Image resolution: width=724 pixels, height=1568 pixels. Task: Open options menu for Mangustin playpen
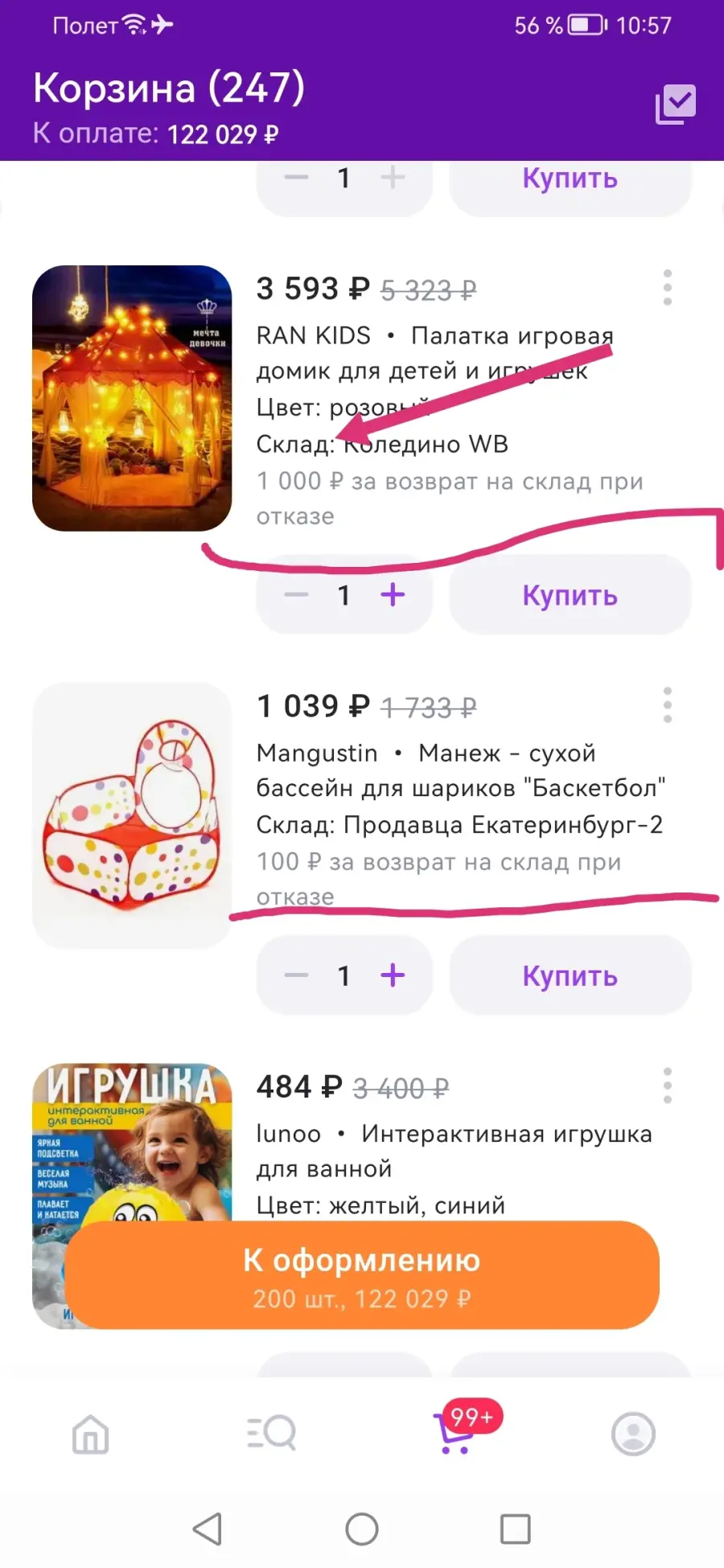click(x=667, y=705)
